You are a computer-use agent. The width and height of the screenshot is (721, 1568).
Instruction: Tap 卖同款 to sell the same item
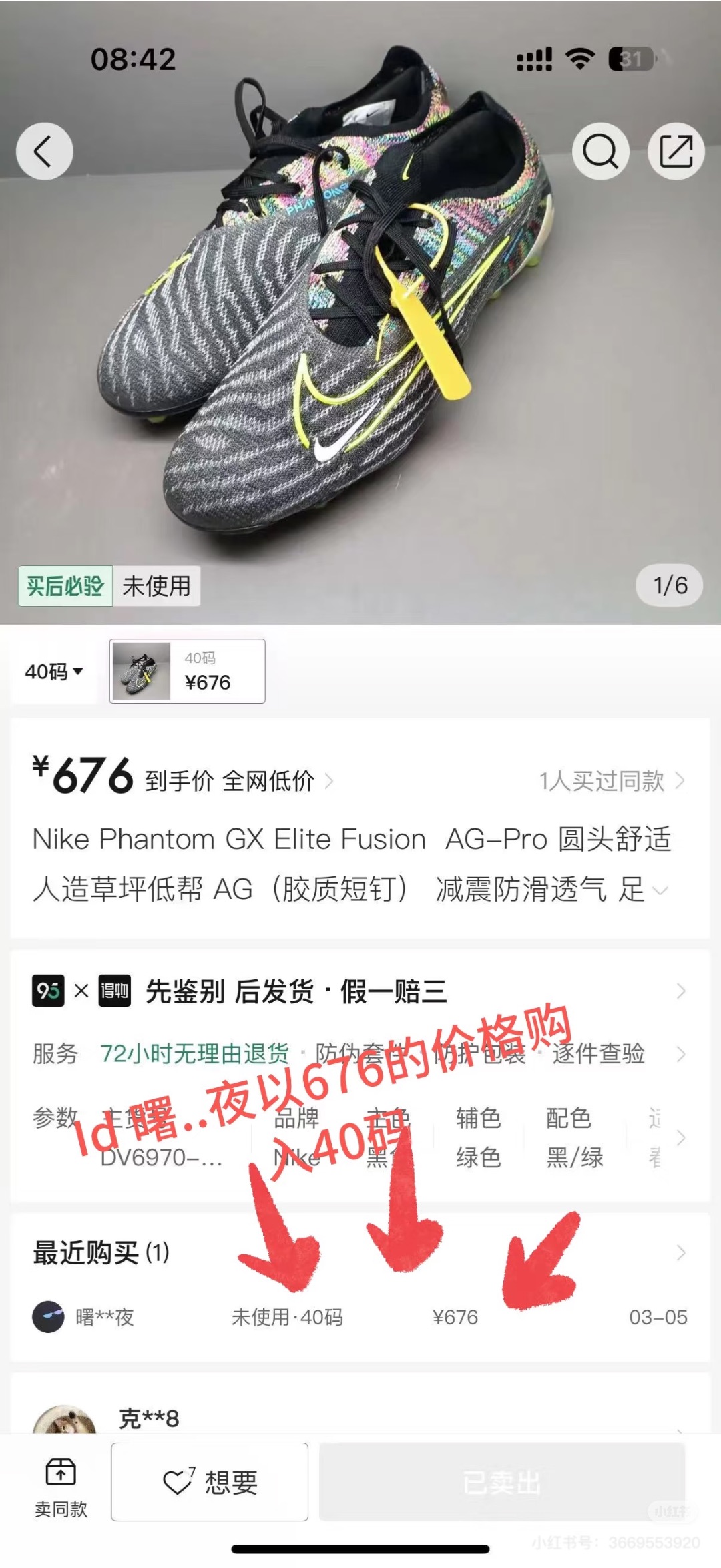[x=61, y=1483]
